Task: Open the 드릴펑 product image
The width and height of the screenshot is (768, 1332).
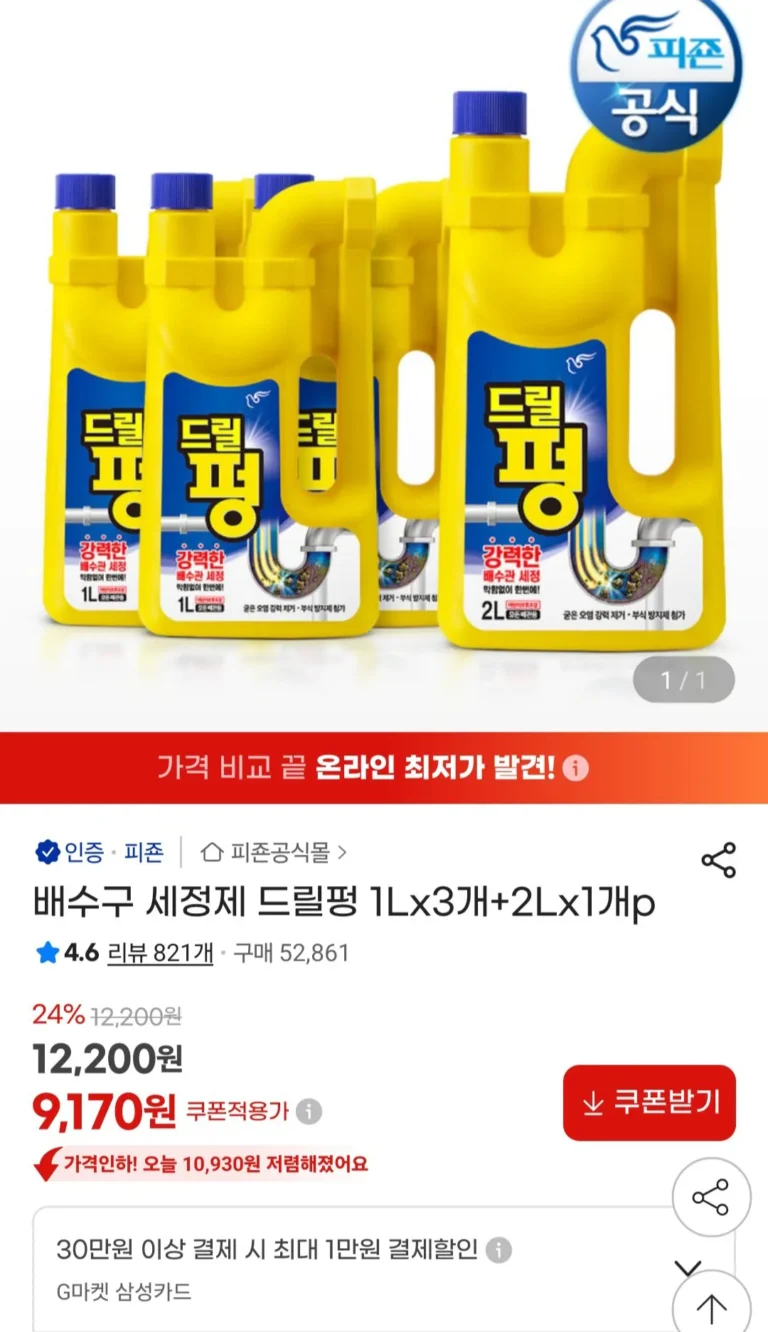Action: [x=384, y=370]
